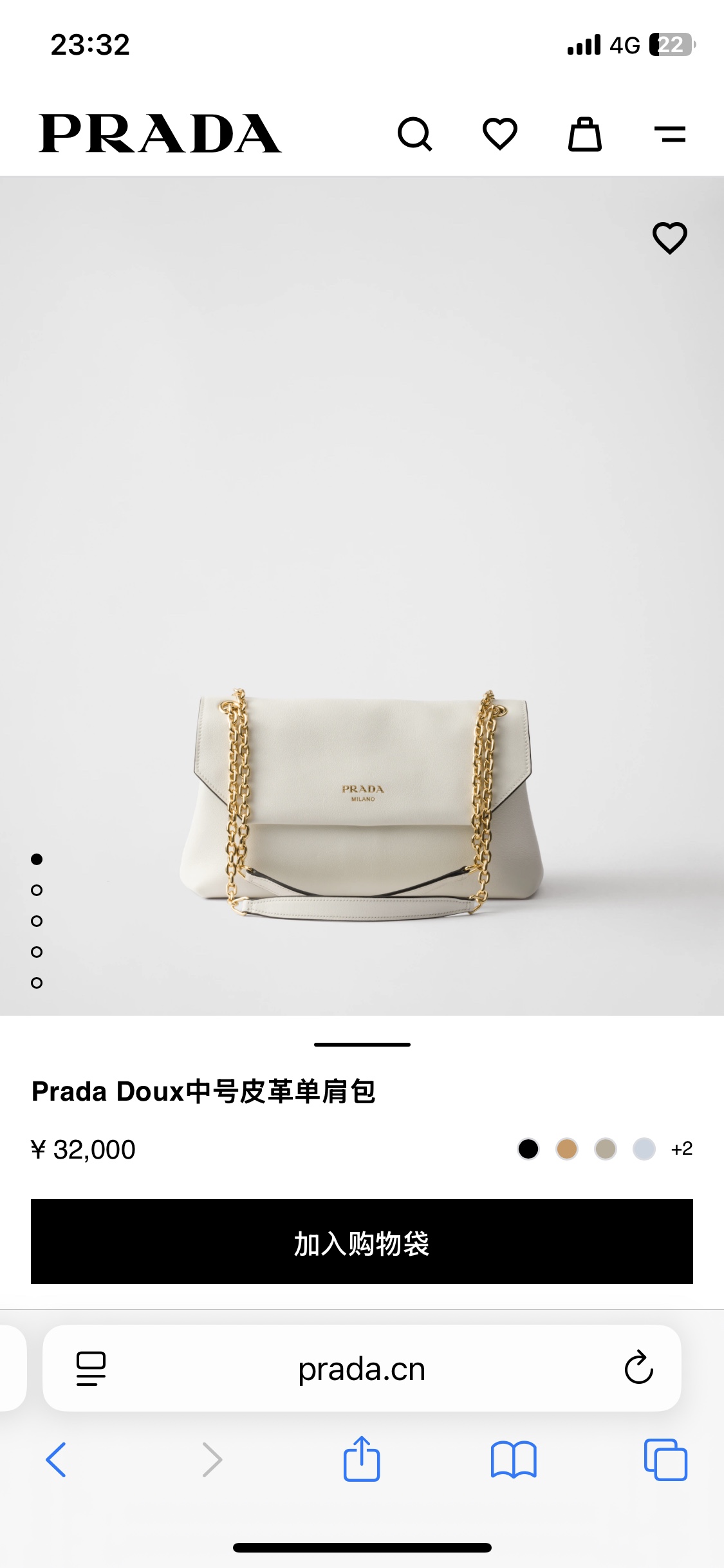The width and height of the screenshot is (724, 1568).
Task: Open the two-line menu button
Action: tap(669, 134)
